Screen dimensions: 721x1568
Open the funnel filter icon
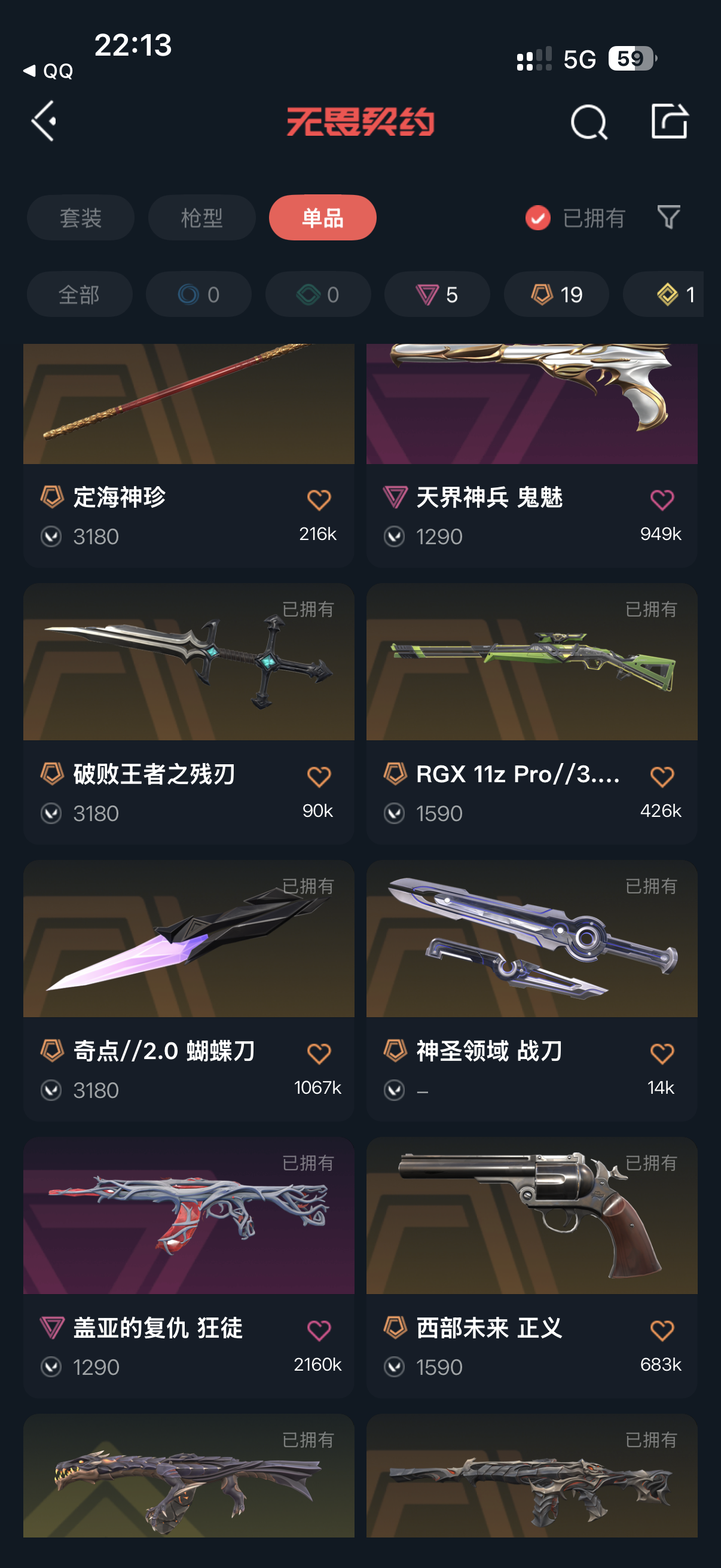click(668, 217)
